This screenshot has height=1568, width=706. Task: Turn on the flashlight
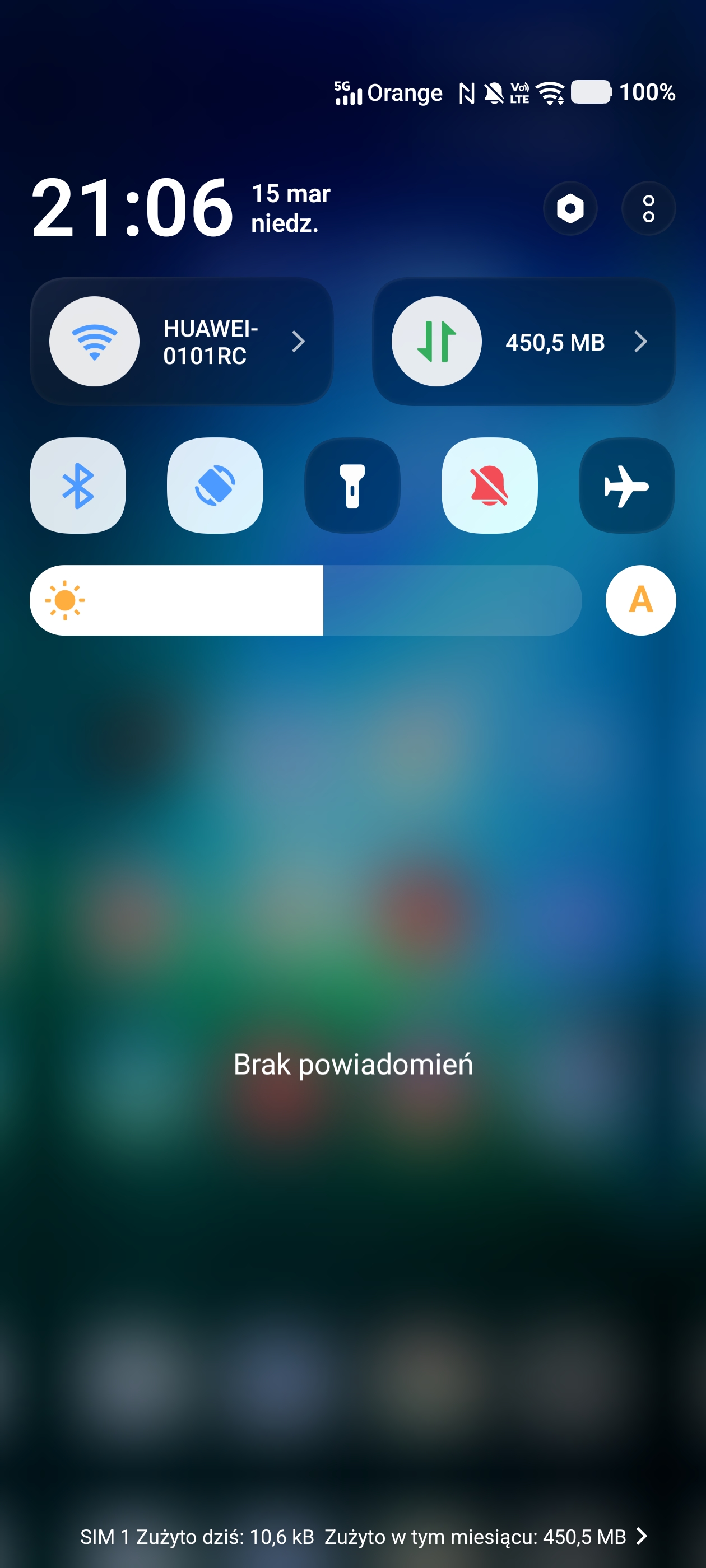(x=352, y=486)
